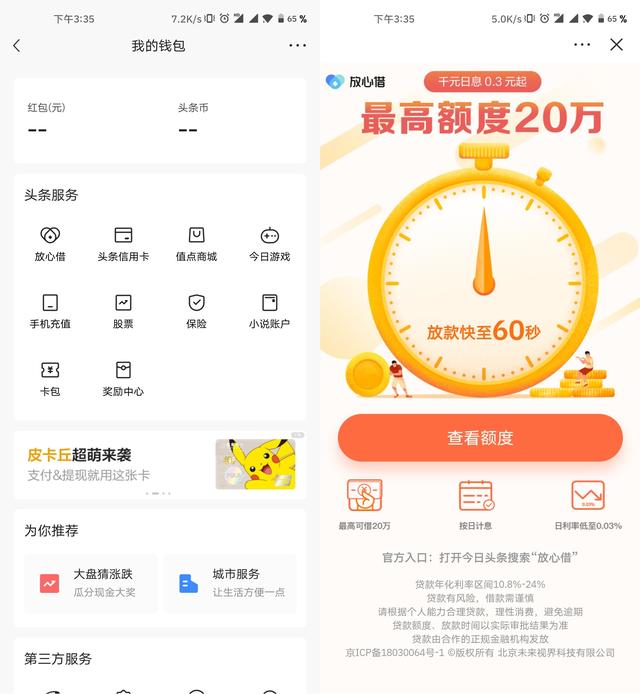Open 卡包
This screenshot has height=694, width=640.
click(50, 378)
